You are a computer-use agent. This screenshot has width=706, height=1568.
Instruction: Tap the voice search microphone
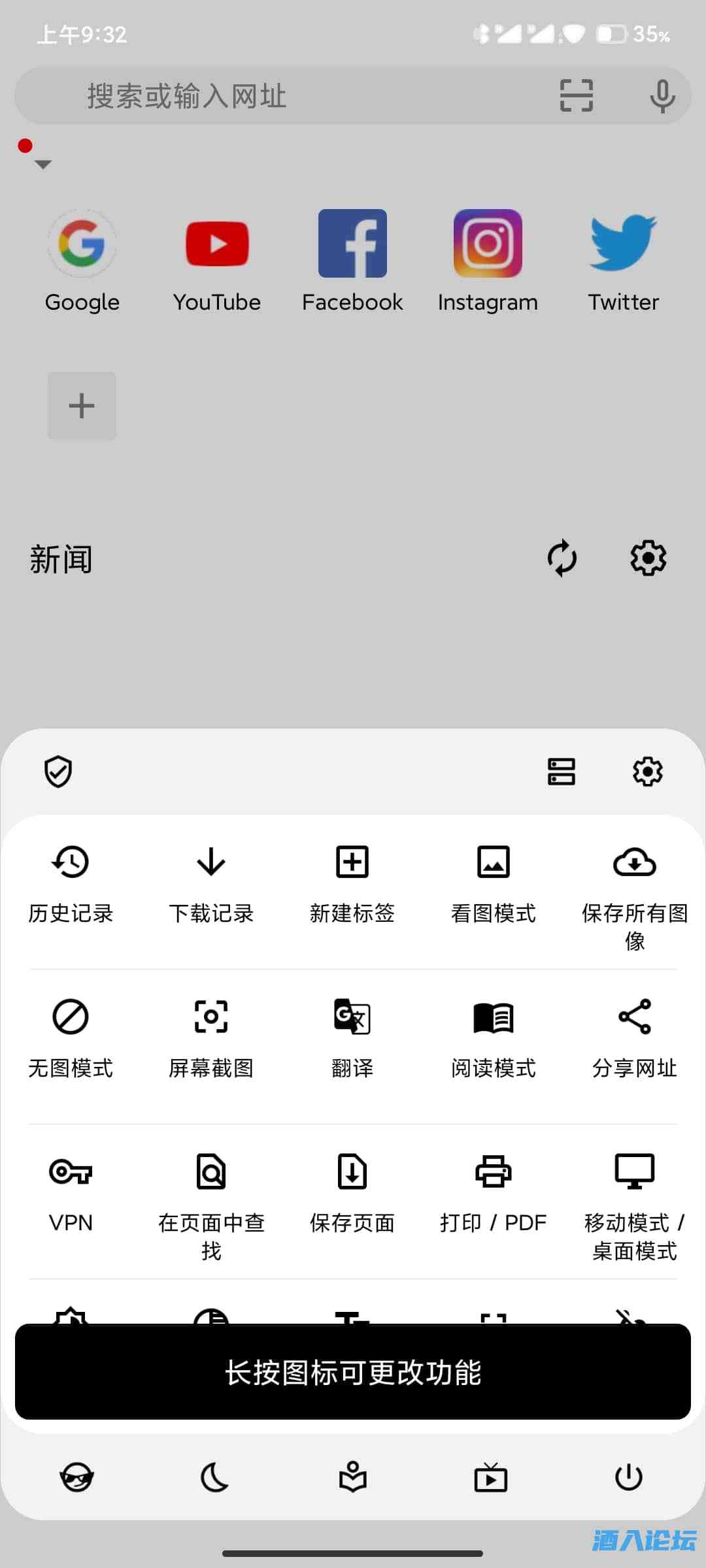coord(663,96)
